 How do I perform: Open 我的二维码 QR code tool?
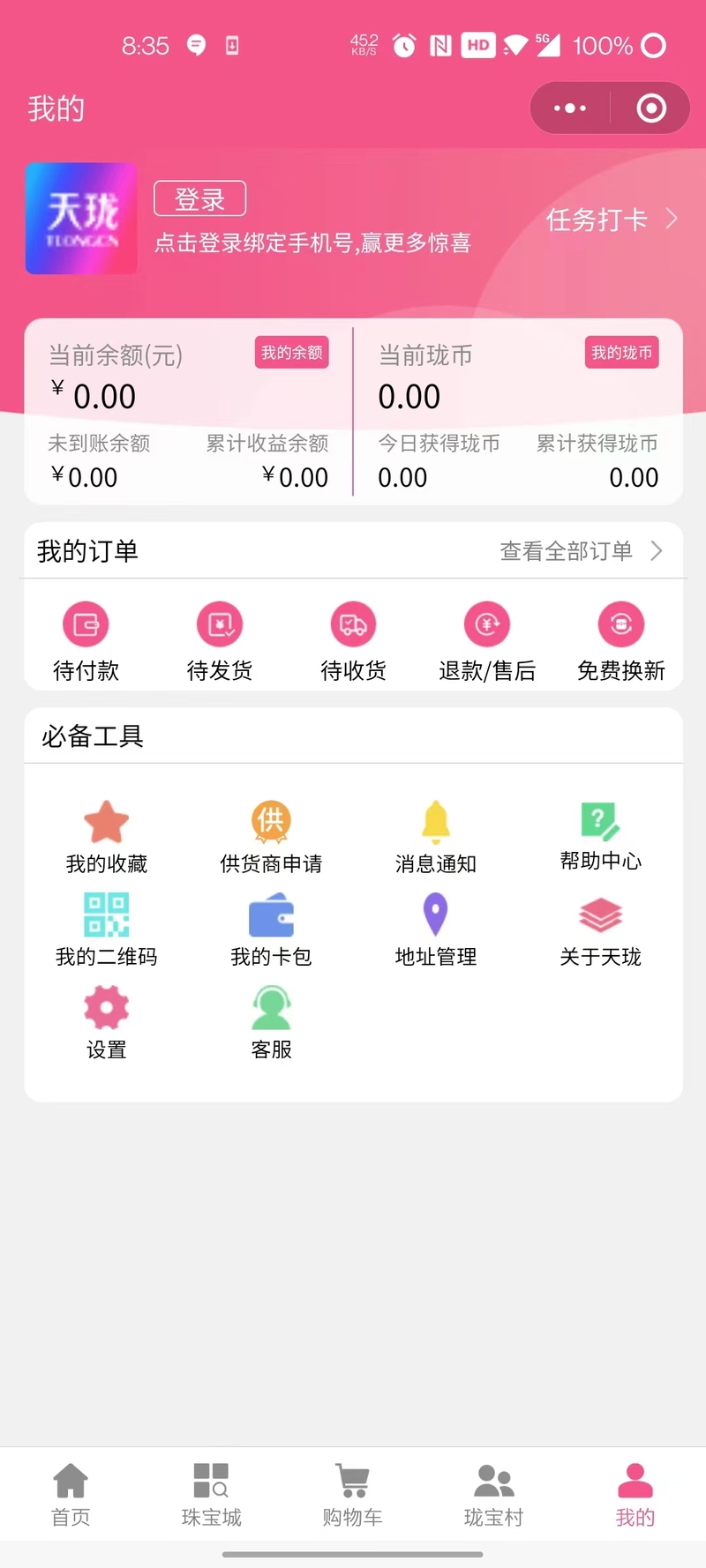coord(107,930)
